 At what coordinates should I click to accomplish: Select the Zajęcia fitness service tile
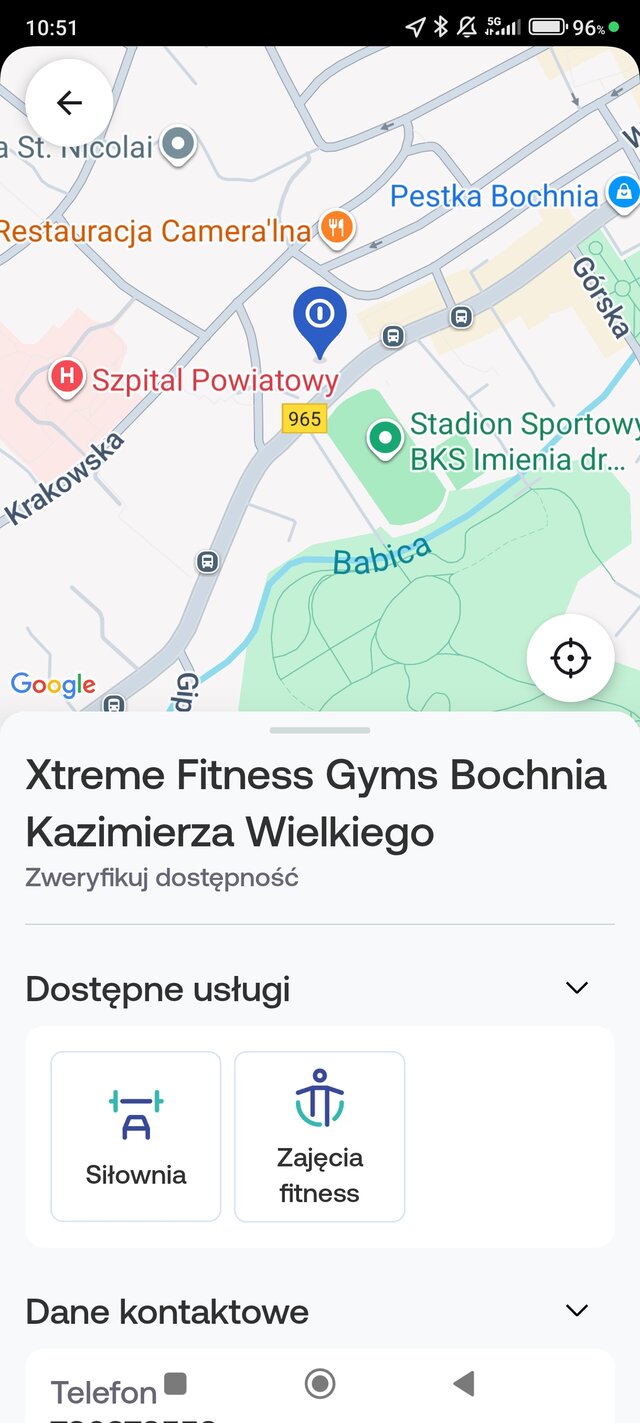coord(319,1136)
